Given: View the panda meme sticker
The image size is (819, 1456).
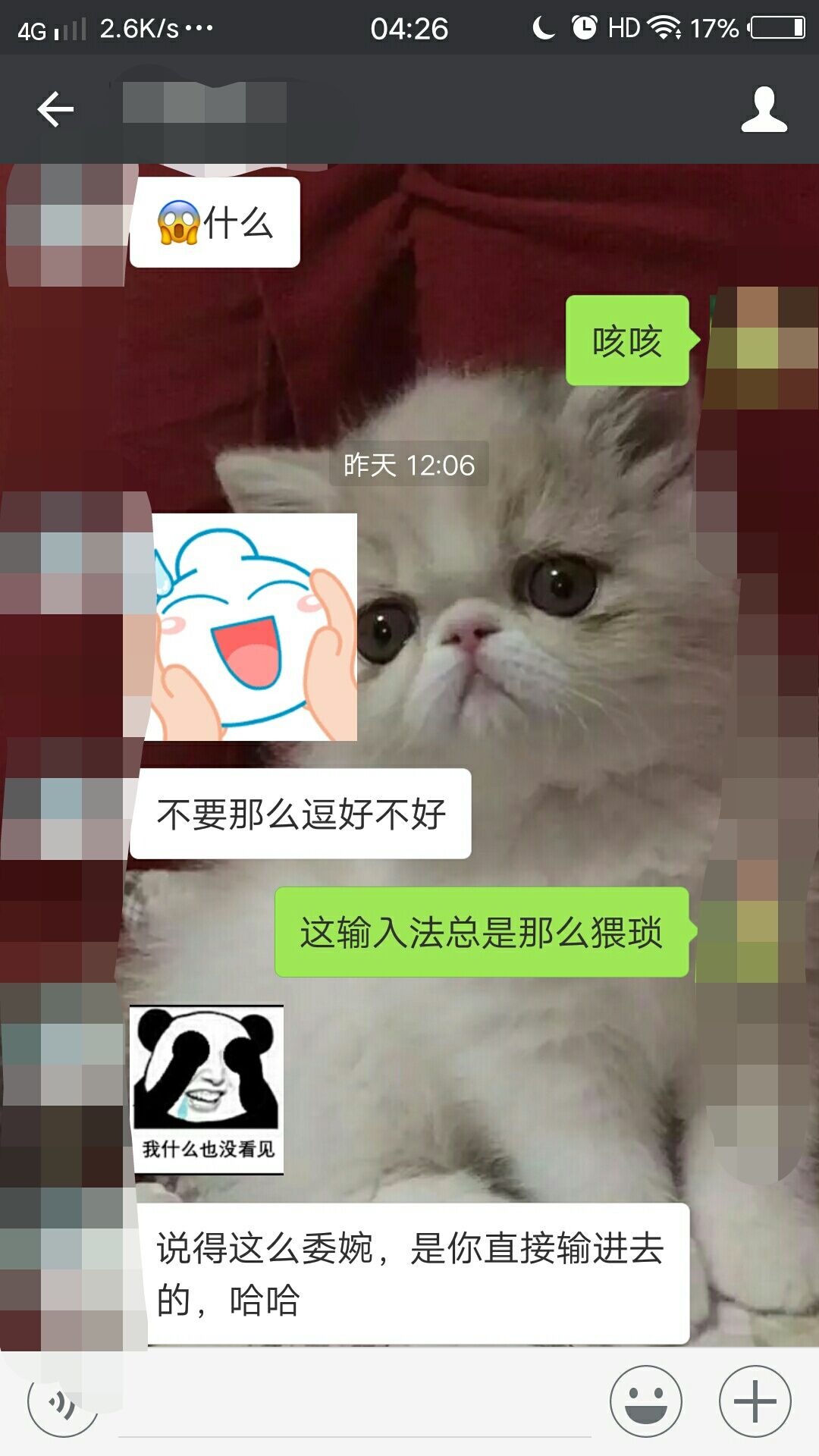Looking at the screenshot, I should 207,1090.
